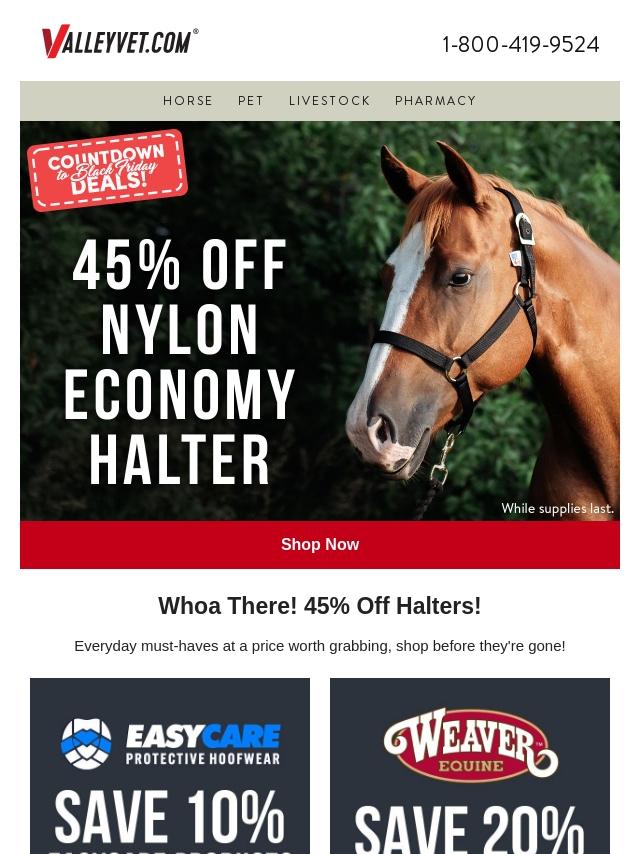Tap the Shop Now button
Viewport: 640px width, 854px height.
[x=320, y=545]
